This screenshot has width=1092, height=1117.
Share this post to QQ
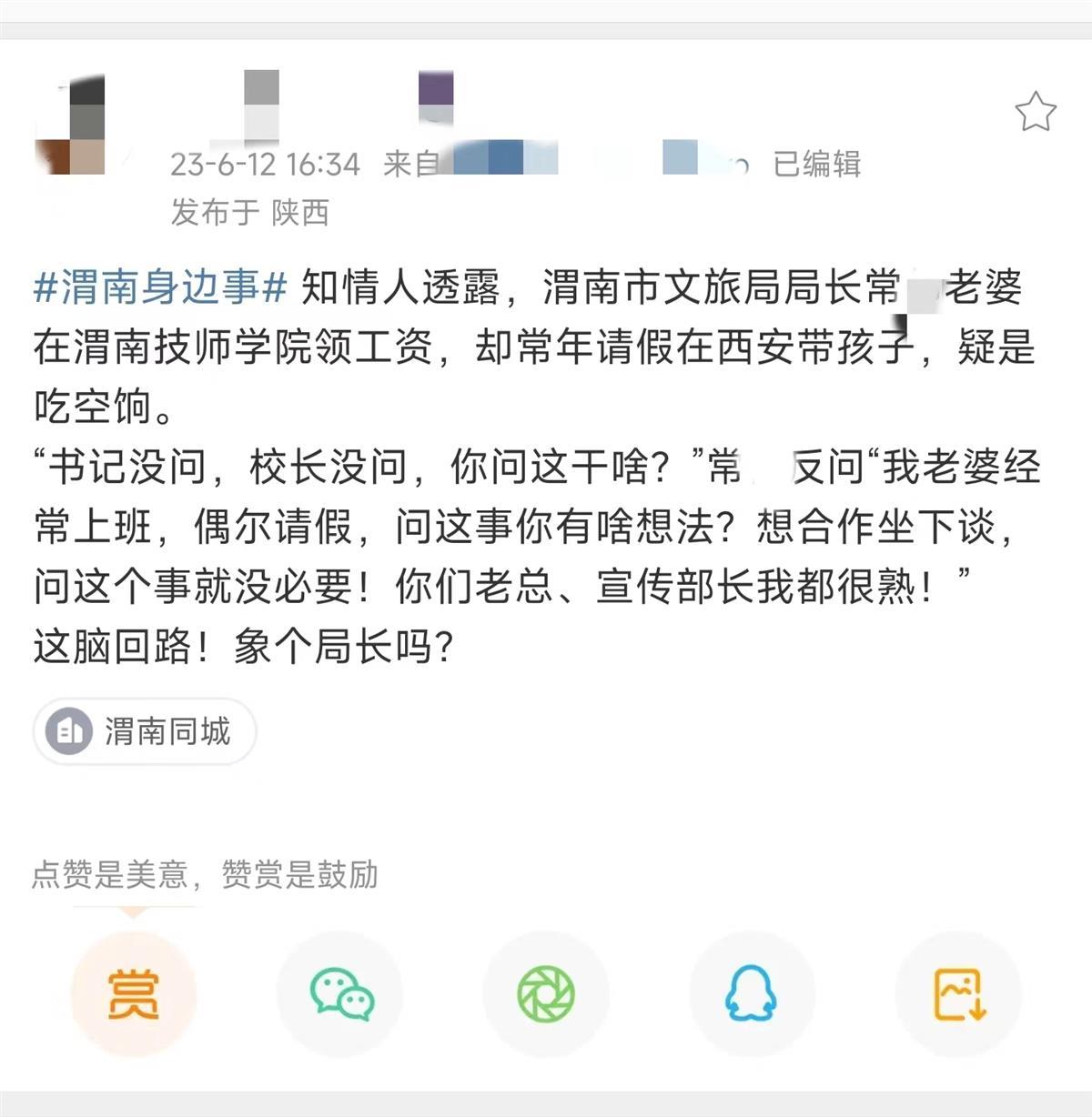(x=752, y=993)
